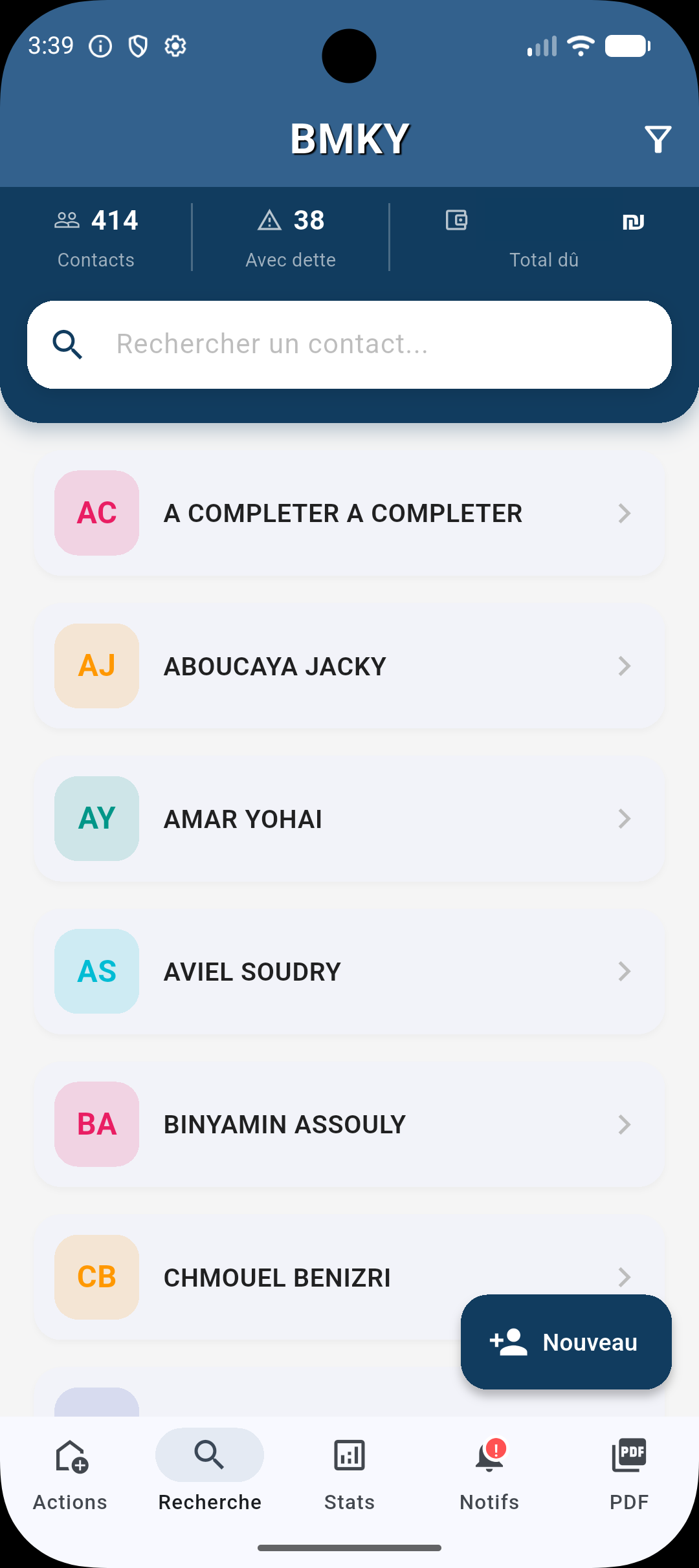Open details chevron for AMAR YOHAI
The image size is (699, 1568).
624,819
